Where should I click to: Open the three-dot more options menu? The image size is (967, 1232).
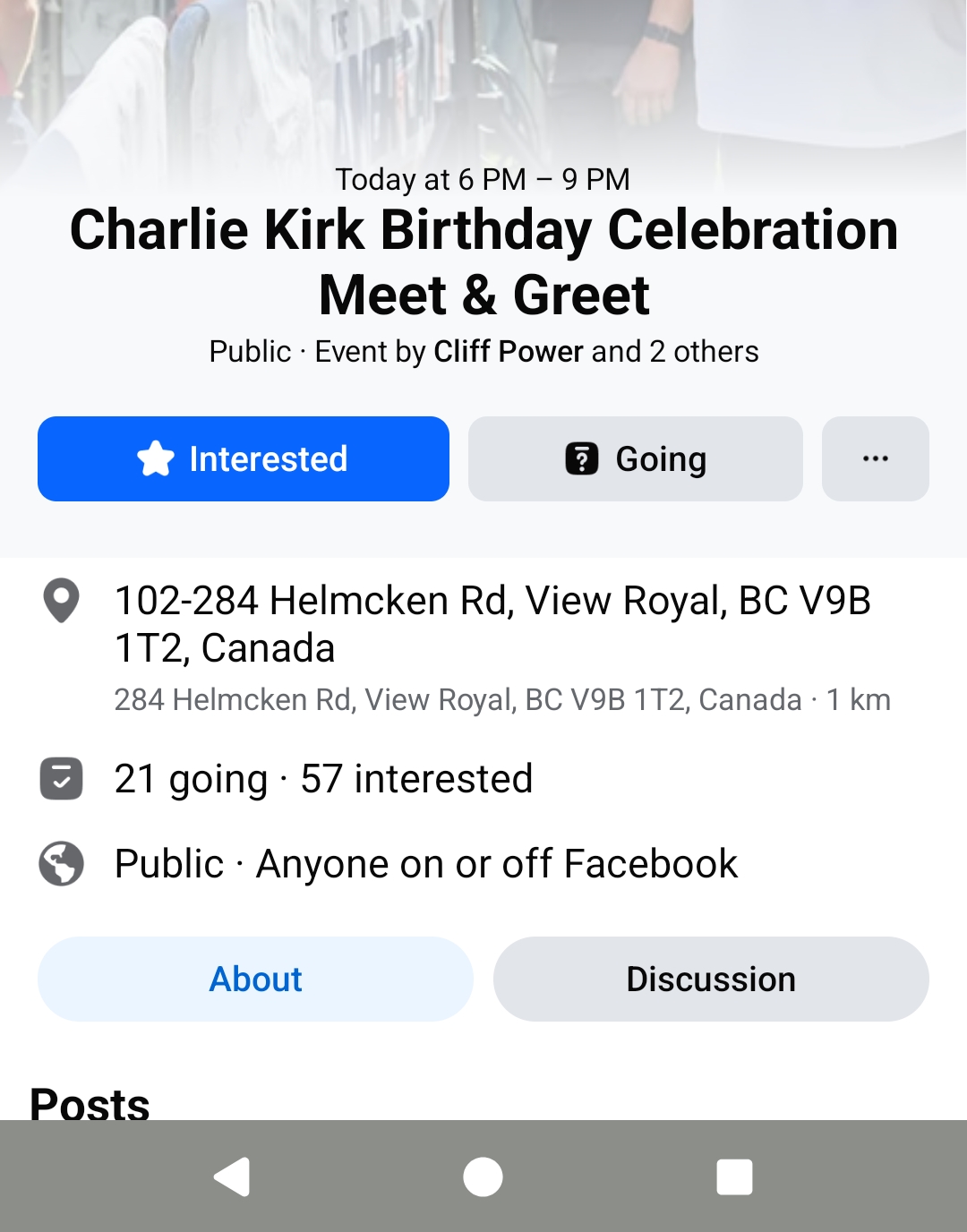[875, 458]
